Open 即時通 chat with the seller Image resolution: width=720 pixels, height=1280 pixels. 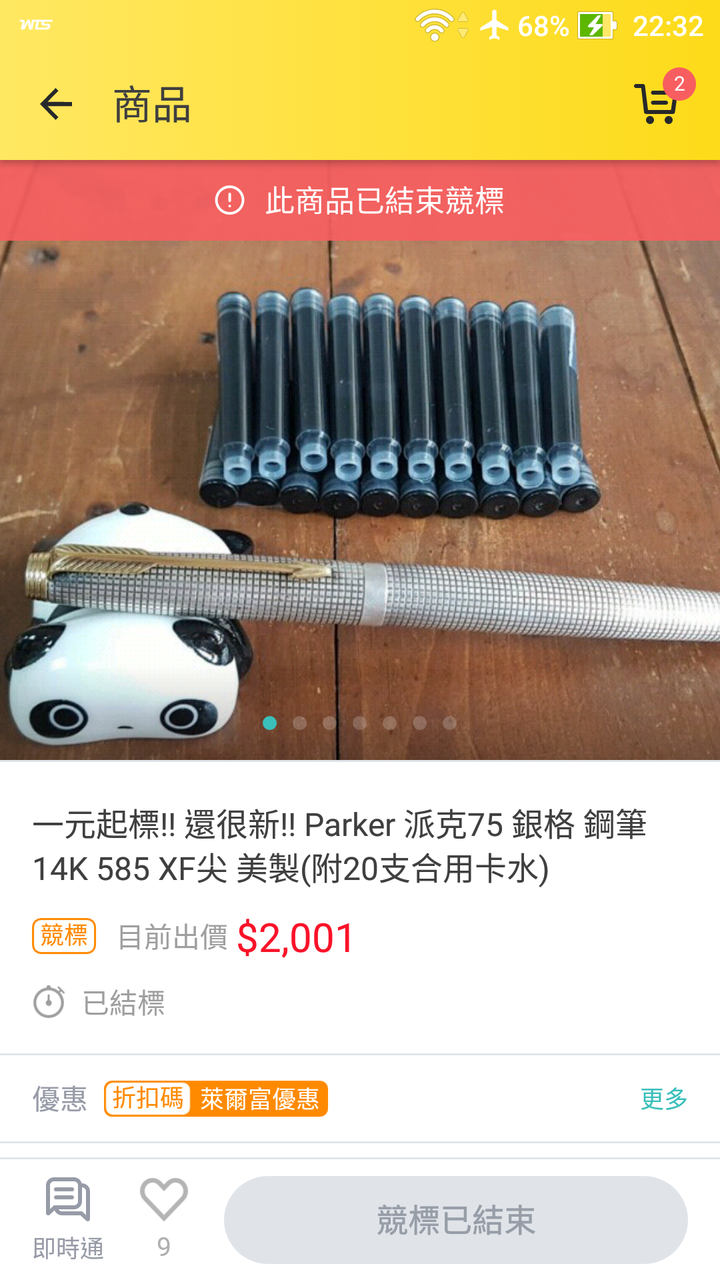click(68, 1217)
